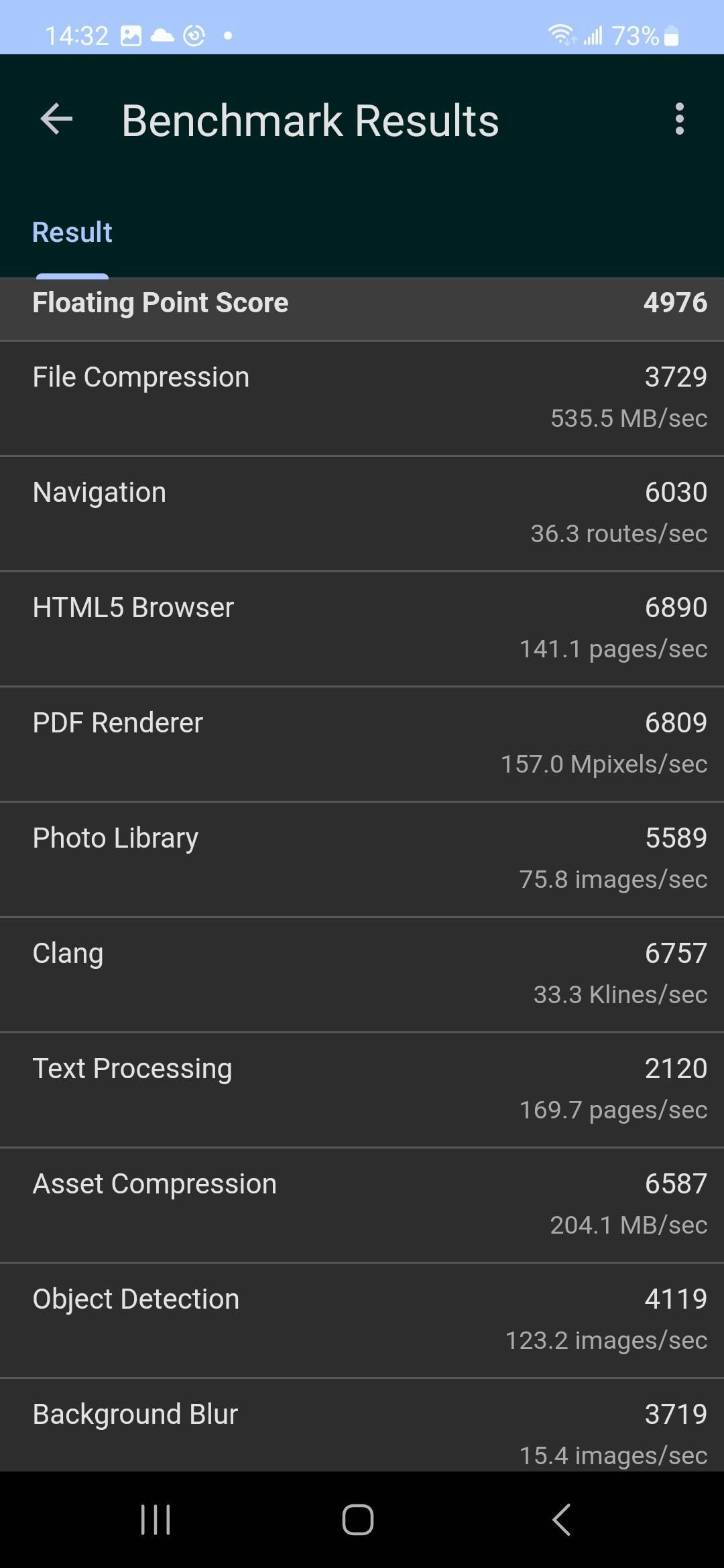Open the recent apps view
Screen dimensions: 724x1568
[x=156, y=1519]
